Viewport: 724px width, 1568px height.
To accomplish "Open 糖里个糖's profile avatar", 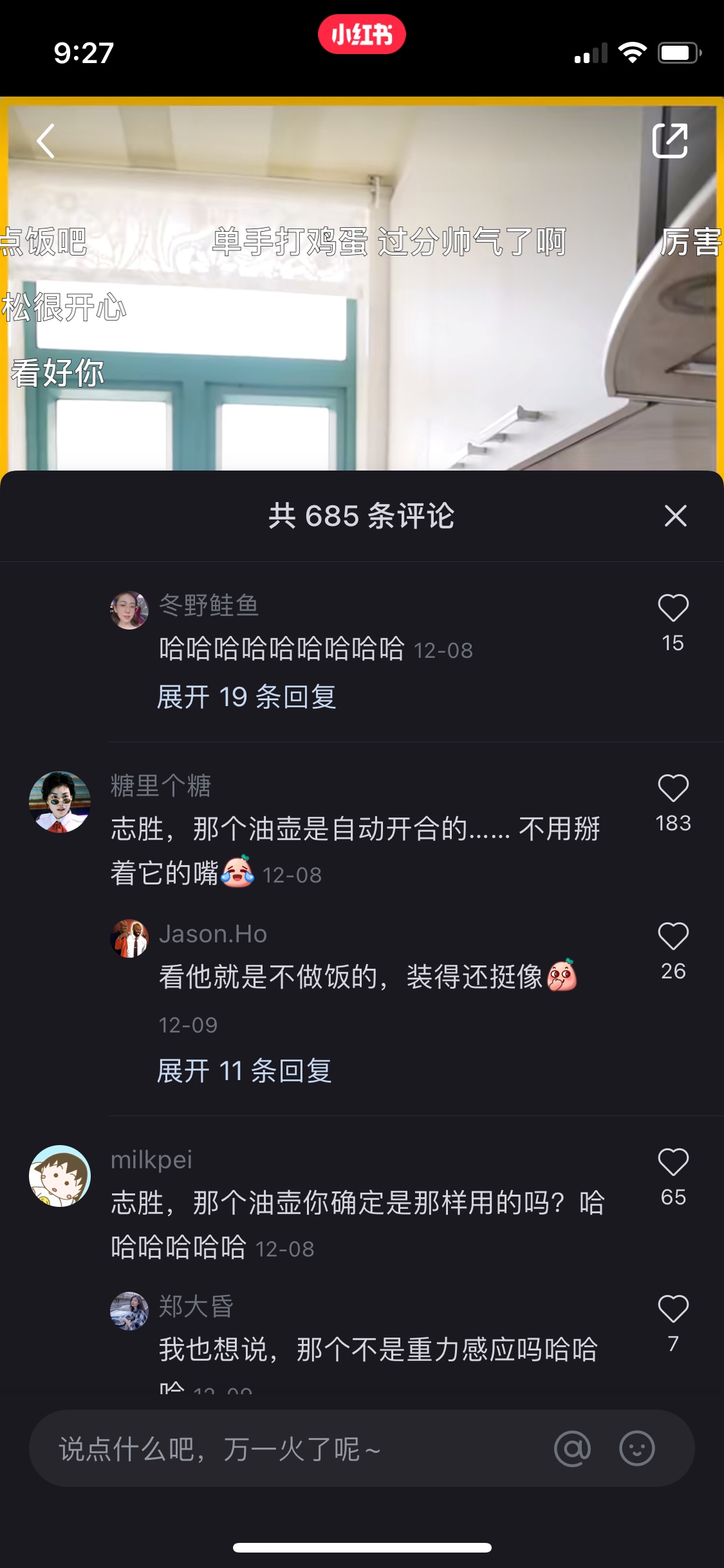I will pyautogui.click(x=60, y=802).
